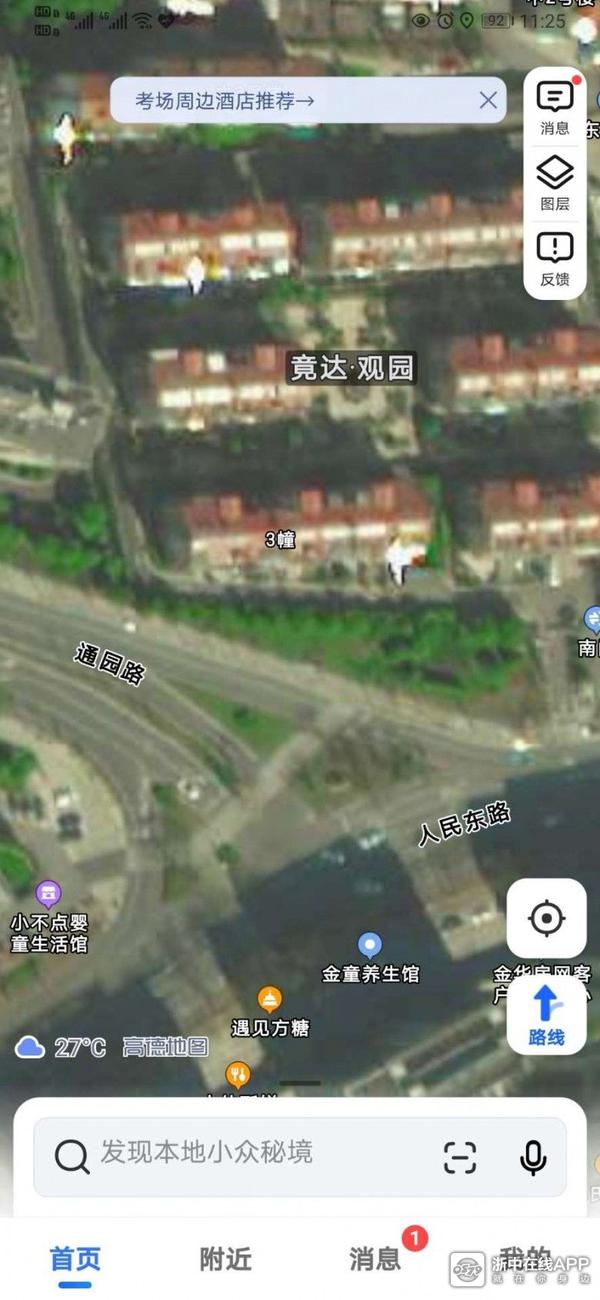
Task: Open the 消息 messages button
Action: point(555,106)
